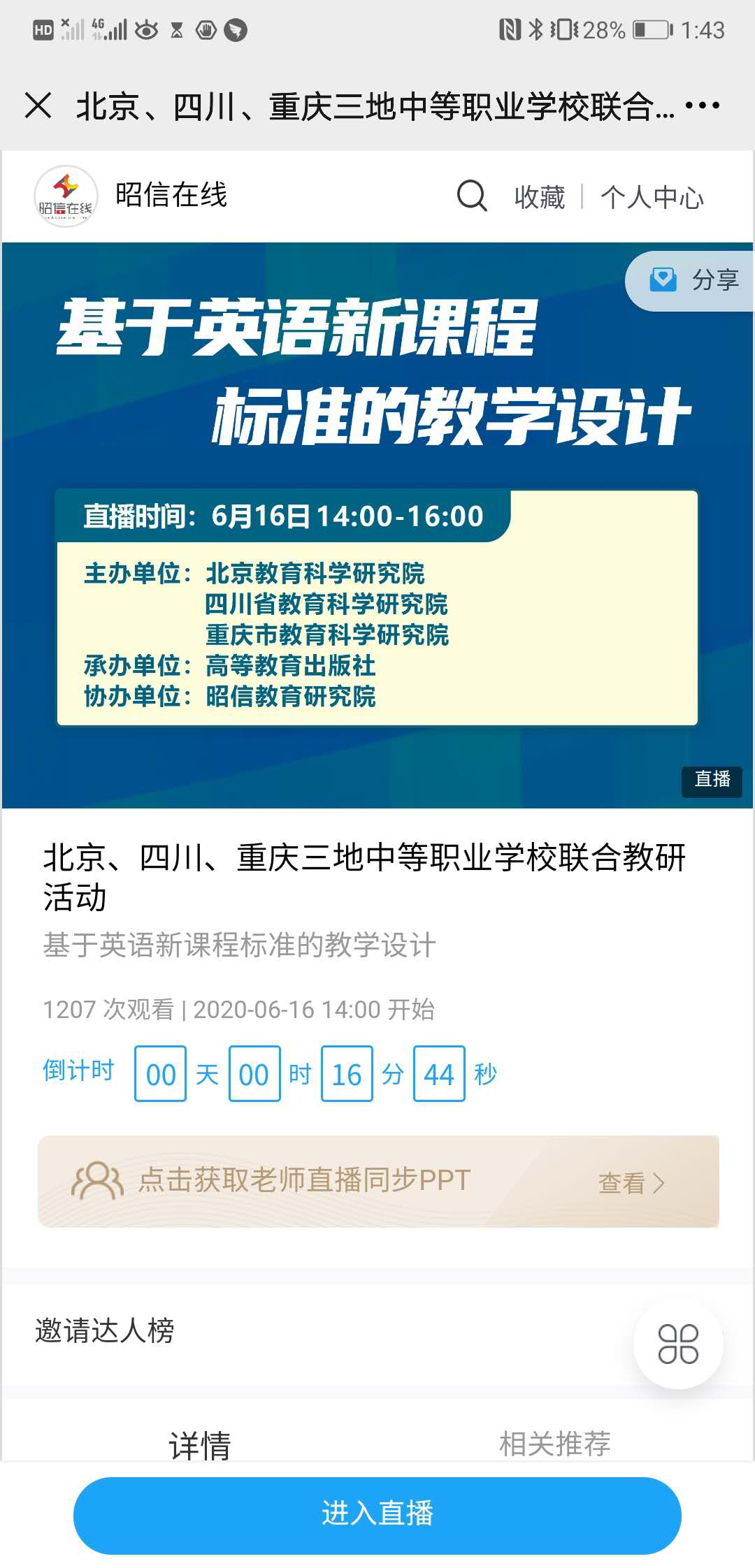755x1568 pixels.
Task: Open the floating four-circle menu button
Action: [x=678, y=1344]
